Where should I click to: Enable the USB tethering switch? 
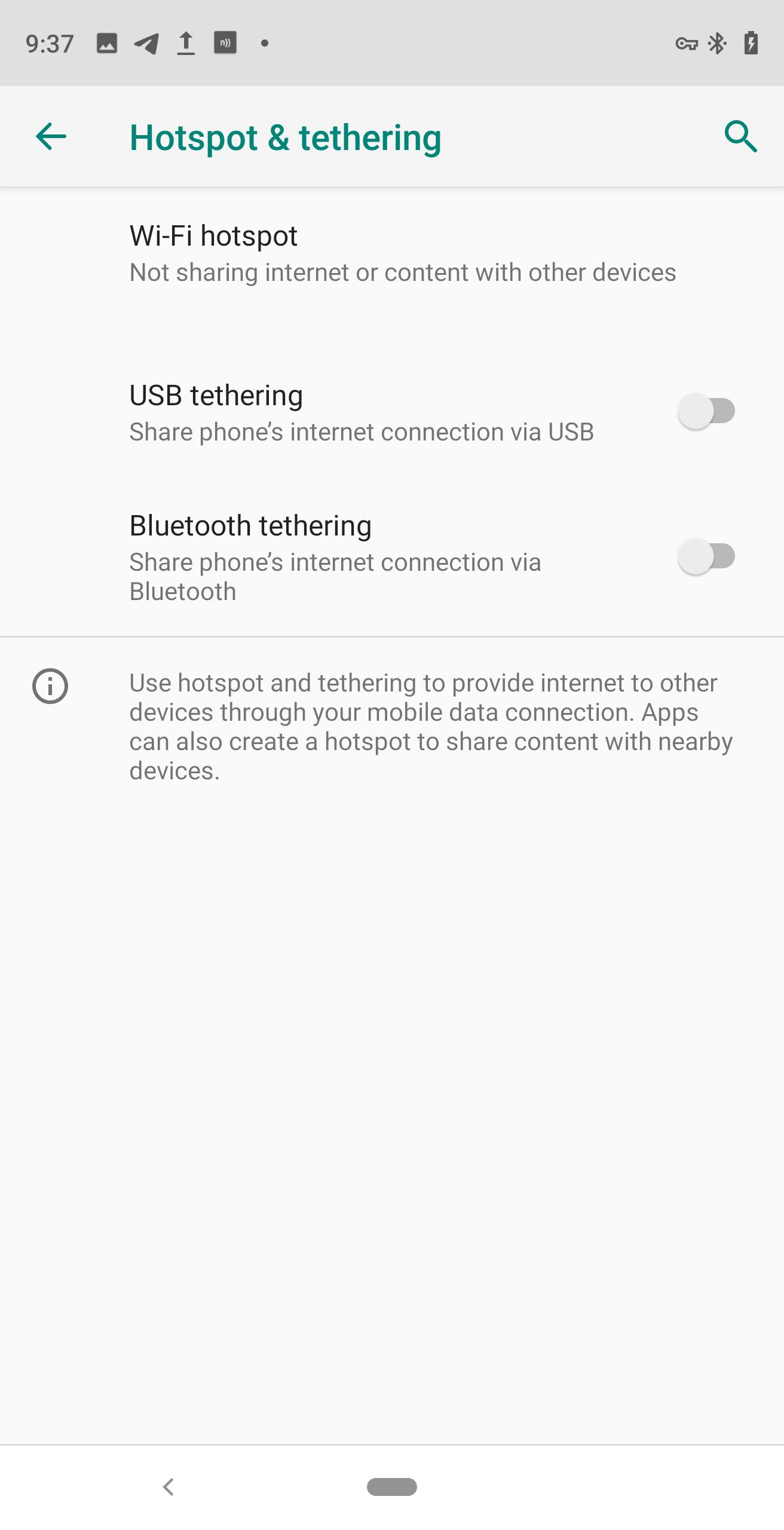pos(706,411)
